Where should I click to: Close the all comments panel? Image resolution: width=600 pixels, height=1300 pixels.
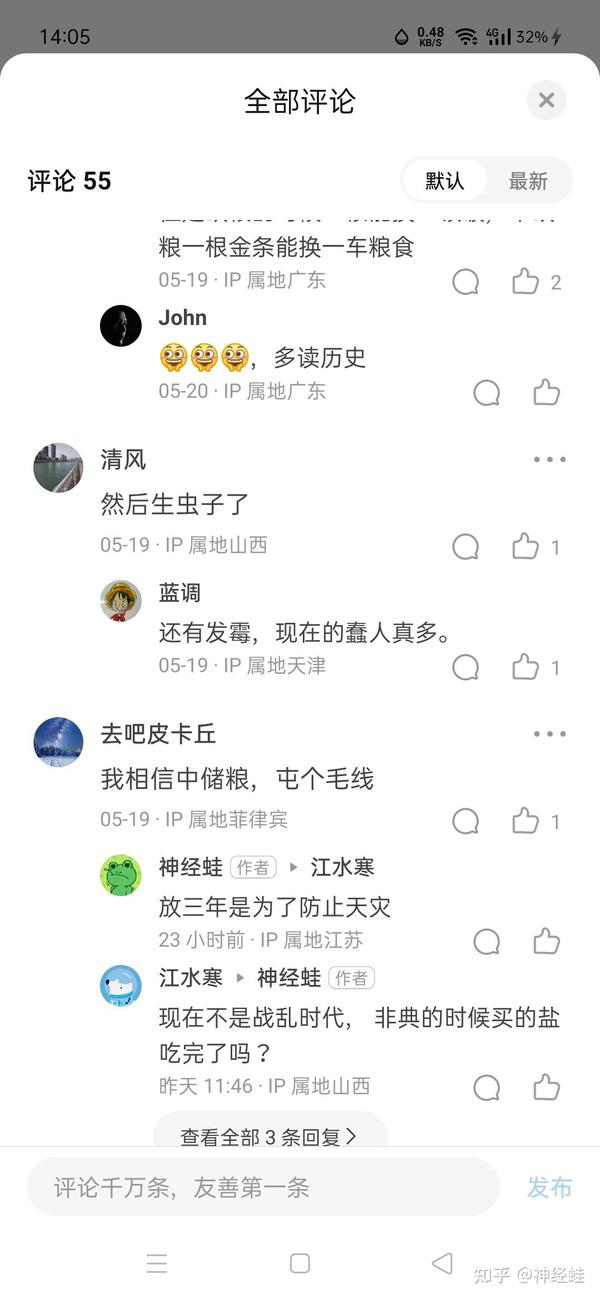(x=546, y=100)
